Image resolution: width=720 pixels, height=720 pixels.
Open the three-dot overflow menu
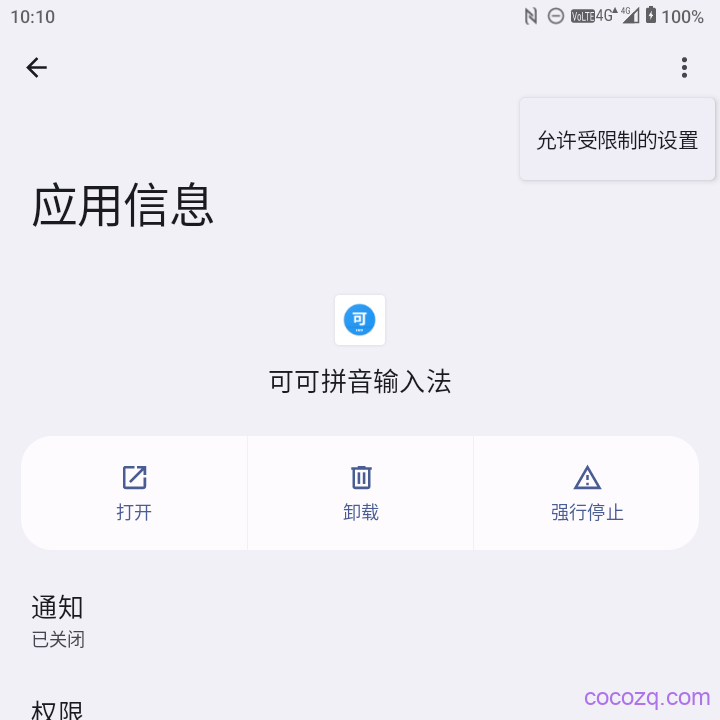coord(684,68)
